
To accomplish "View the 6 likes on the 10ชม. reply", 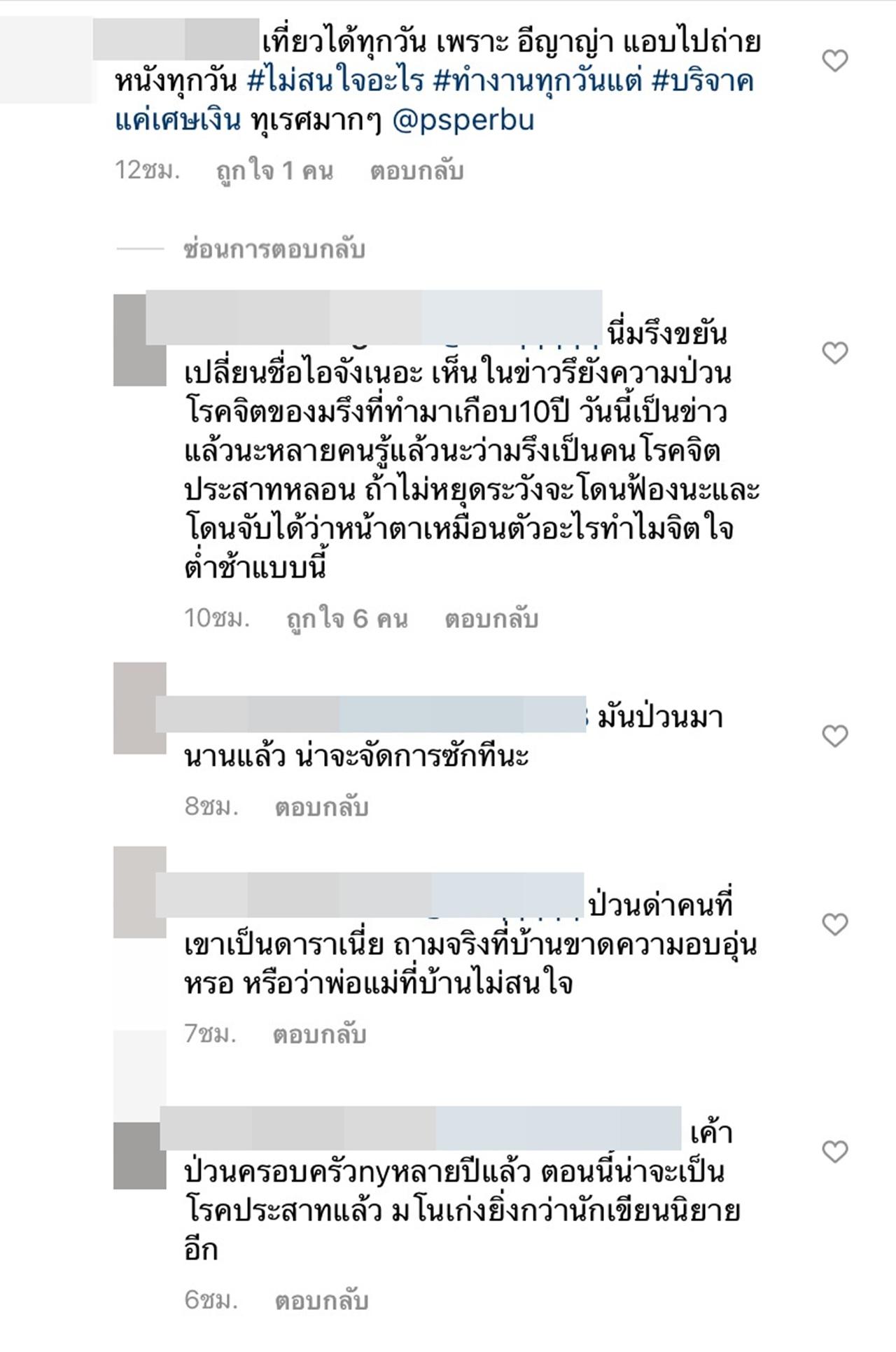I will (346, 619).
